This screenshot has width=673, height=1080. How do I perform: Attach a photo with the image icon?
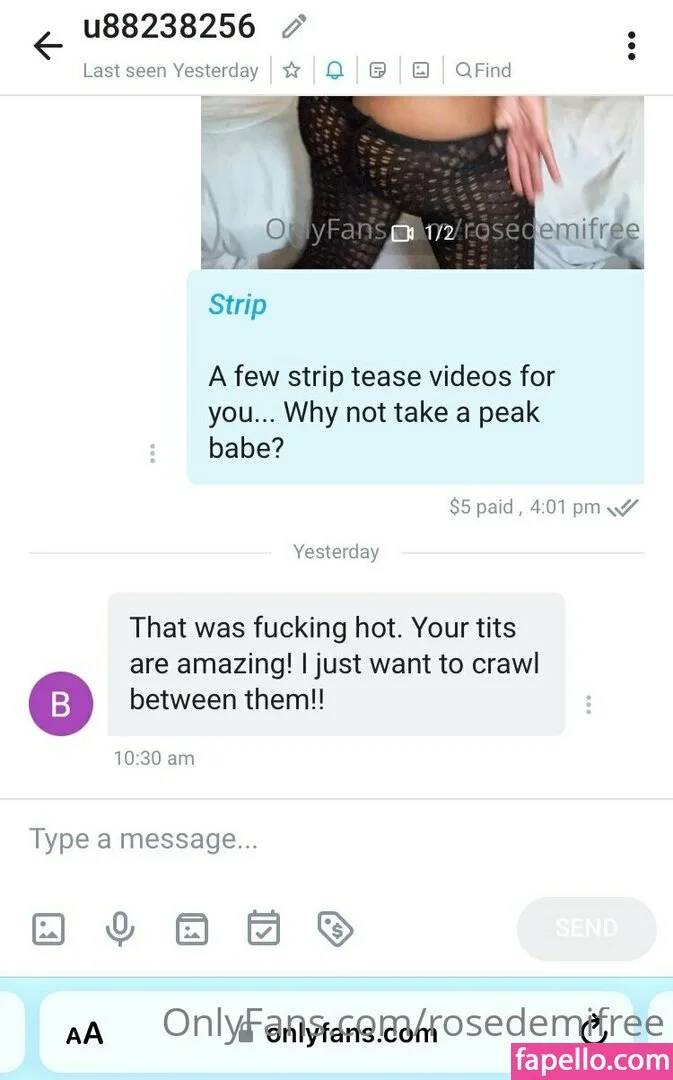48,928
